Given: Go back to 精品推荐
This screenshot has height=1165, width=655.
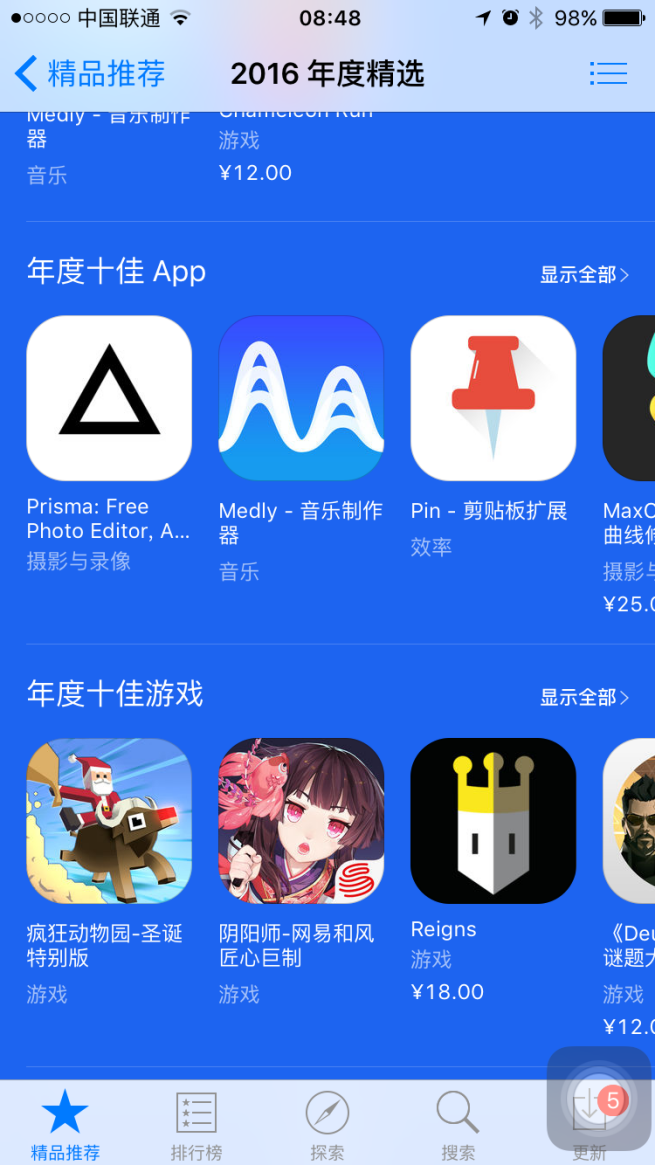Looking at the screenshot, I should (x=90, y=74).
